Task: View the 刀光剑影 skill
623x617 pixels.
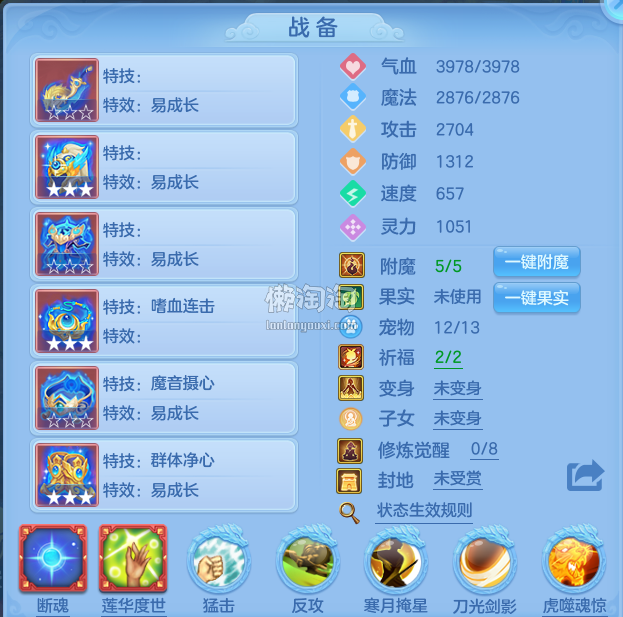Action: [484, 562]
